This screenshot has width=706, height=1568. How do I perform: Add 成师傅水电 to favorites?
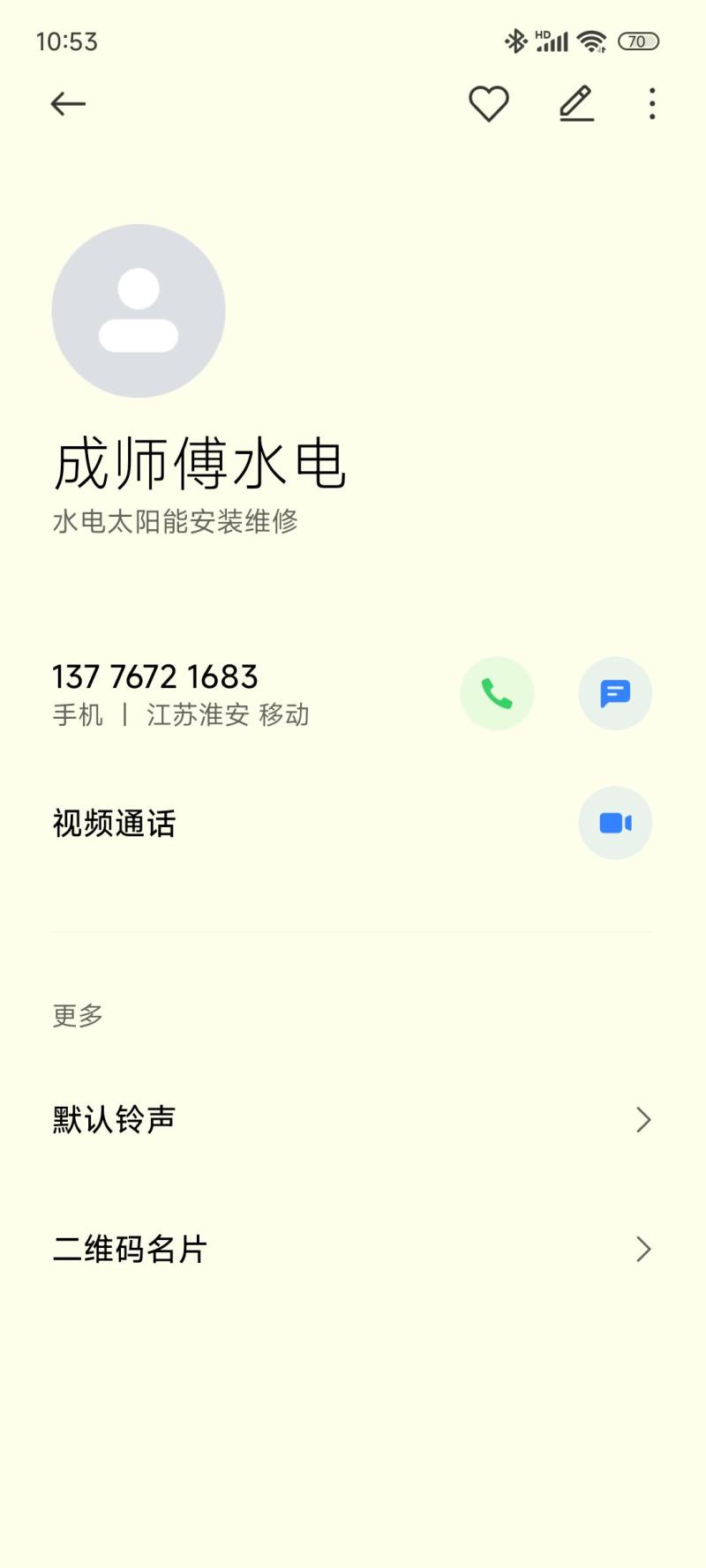click(488, 104)
